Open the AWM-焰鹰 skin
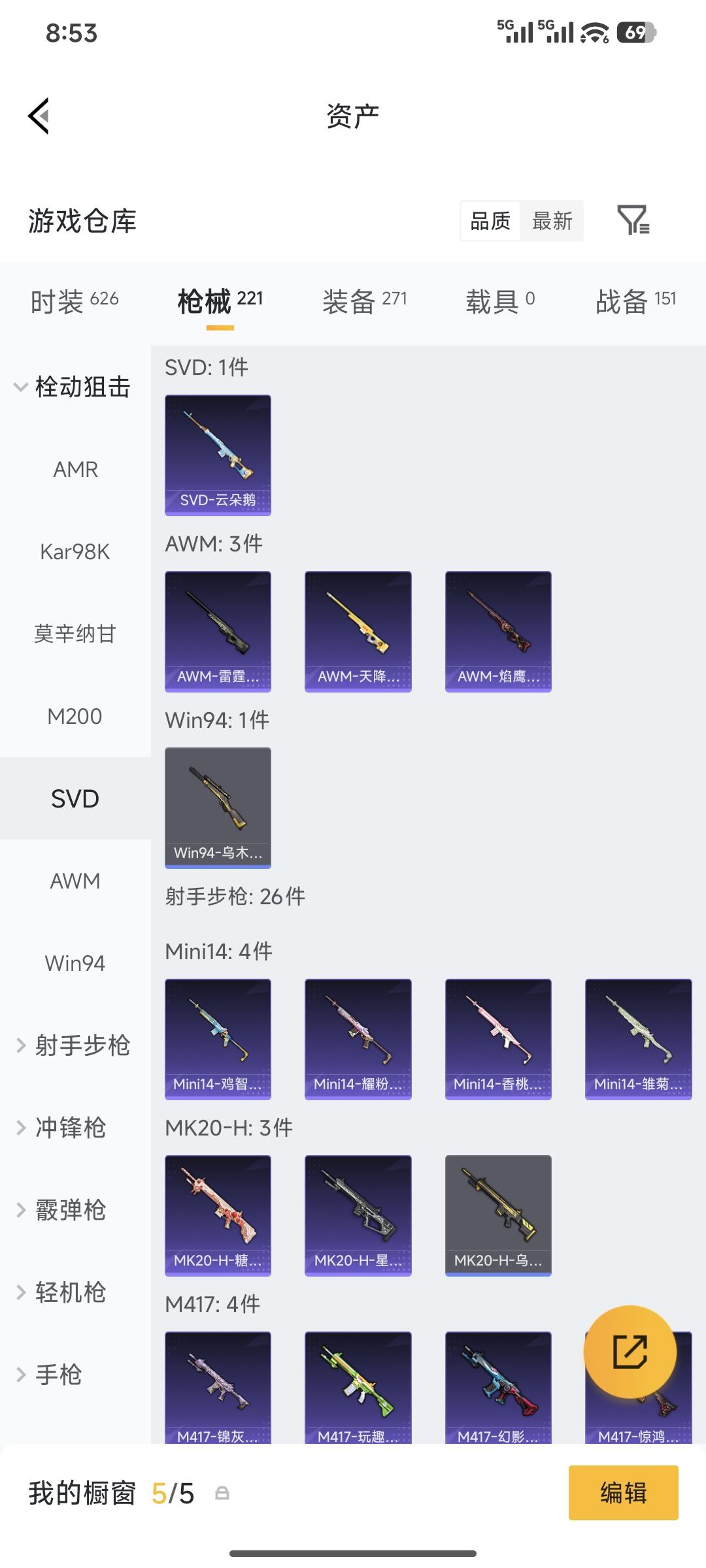Image resolution: width=706 pixels, height=1568 pixels. (x=498, y=629)
